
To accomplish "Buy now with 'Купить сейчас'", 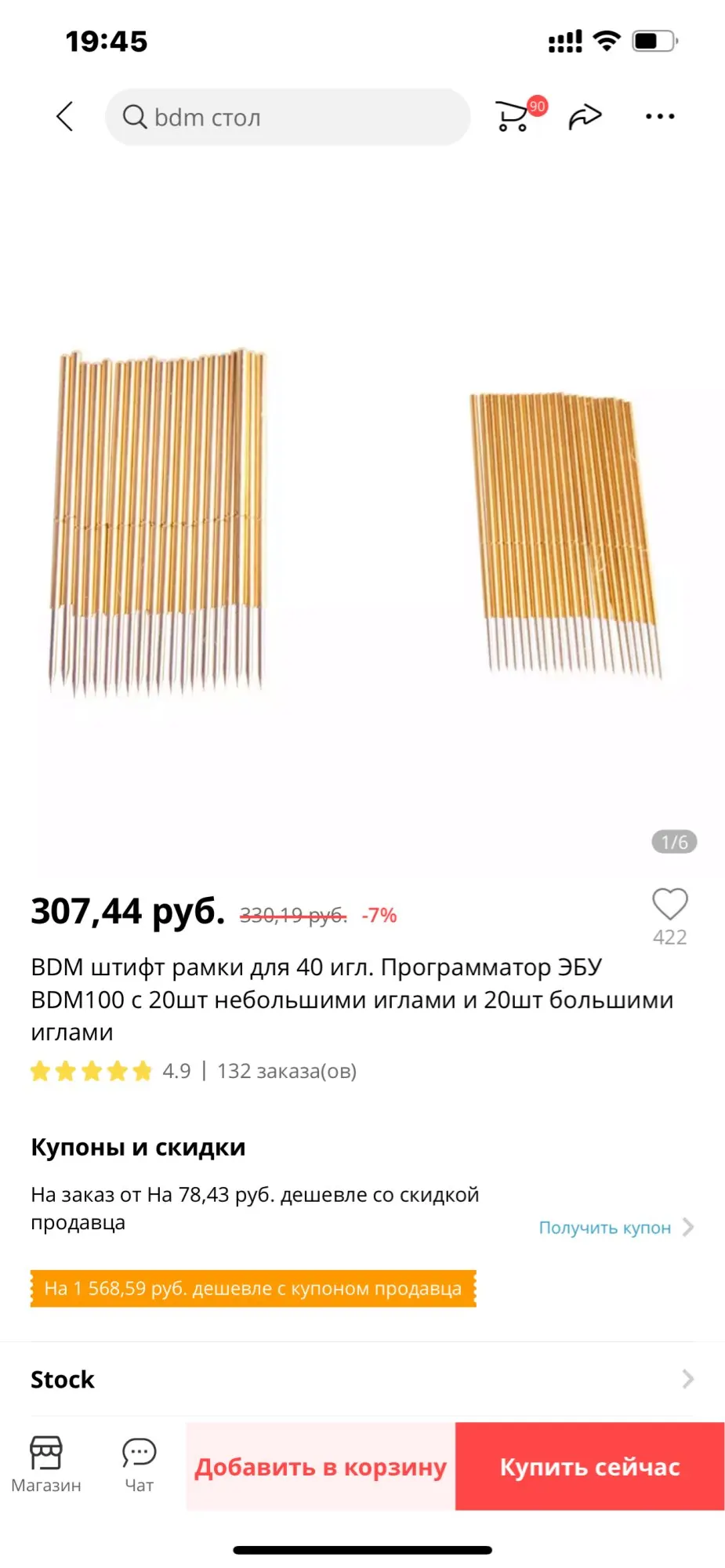I will pyautogui.click(x=589, y=1467).
